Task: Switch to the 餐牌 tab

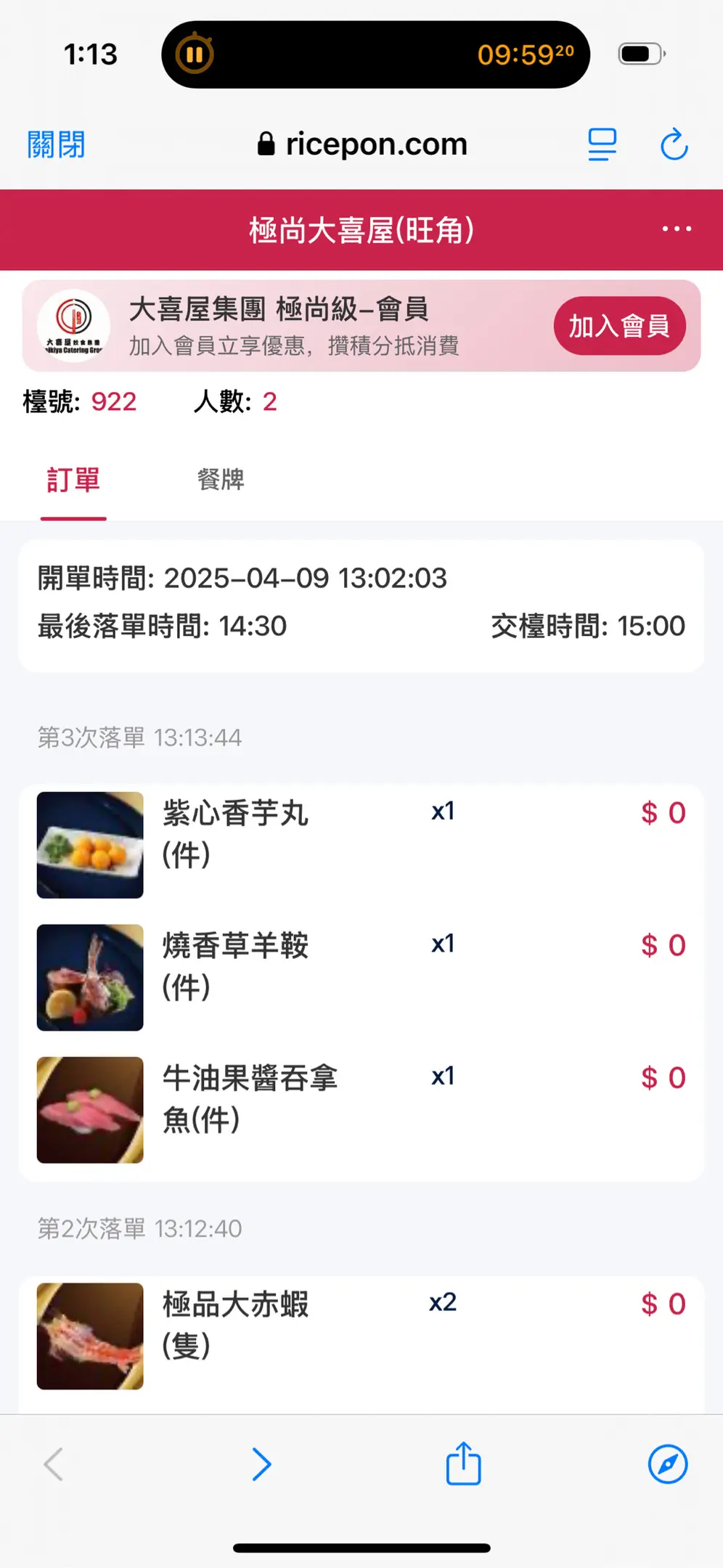Action: tap(221, 481)
